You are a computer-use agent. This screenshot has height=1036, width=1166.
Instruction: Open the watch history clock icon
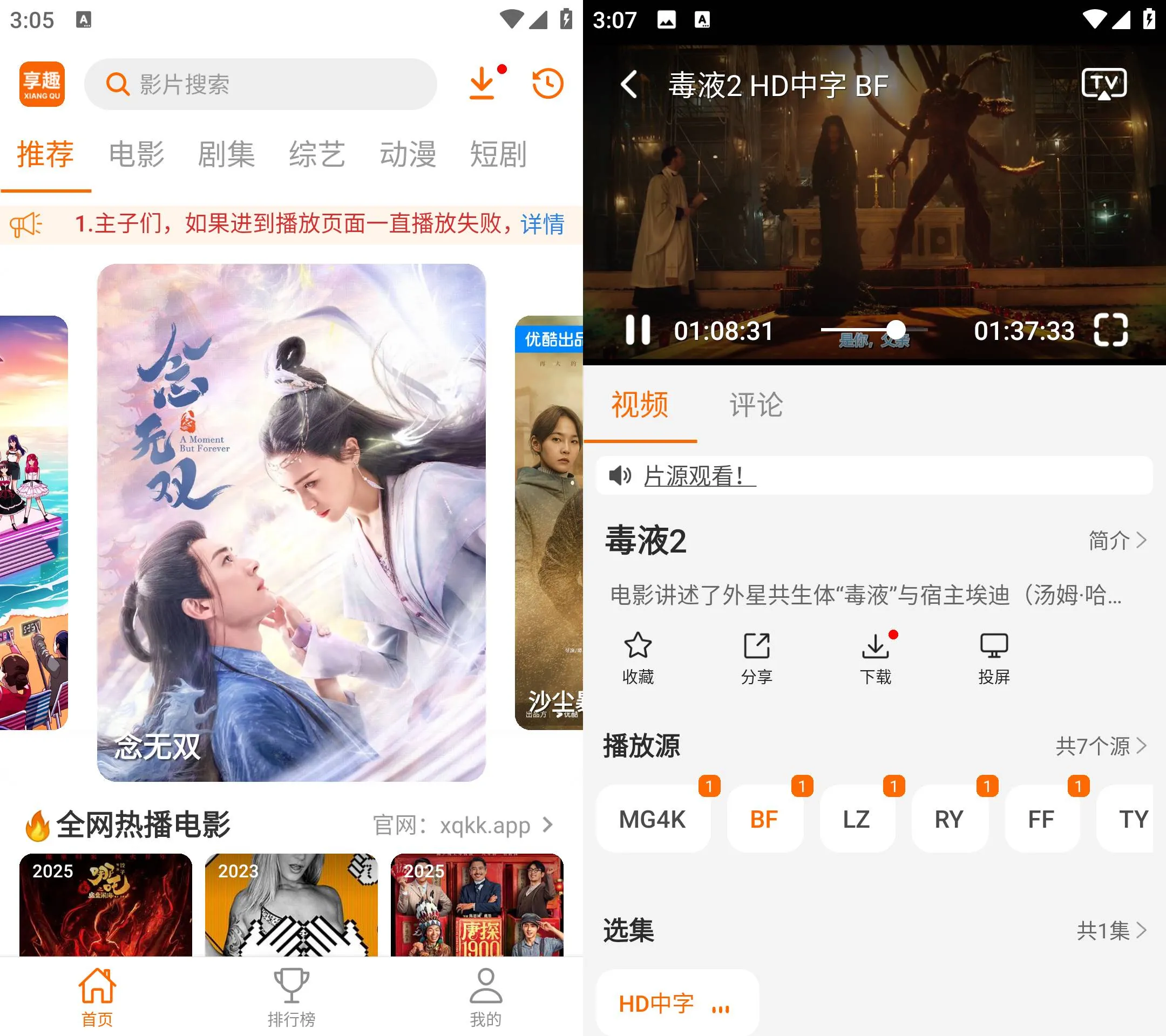(547, 84)
